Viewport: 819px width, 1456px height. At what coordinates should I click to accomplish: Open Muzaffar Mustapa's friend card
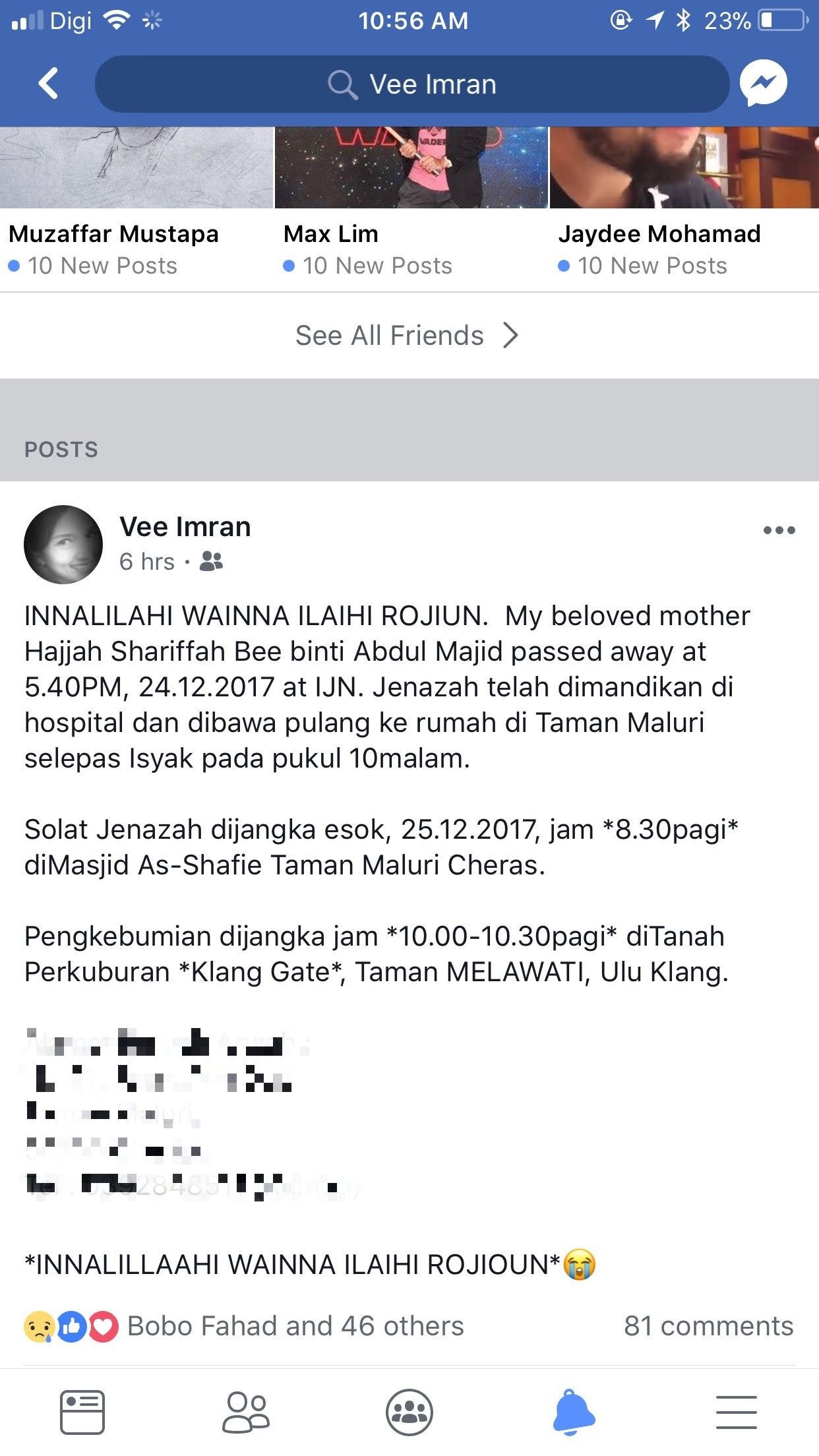pos(113,234)
